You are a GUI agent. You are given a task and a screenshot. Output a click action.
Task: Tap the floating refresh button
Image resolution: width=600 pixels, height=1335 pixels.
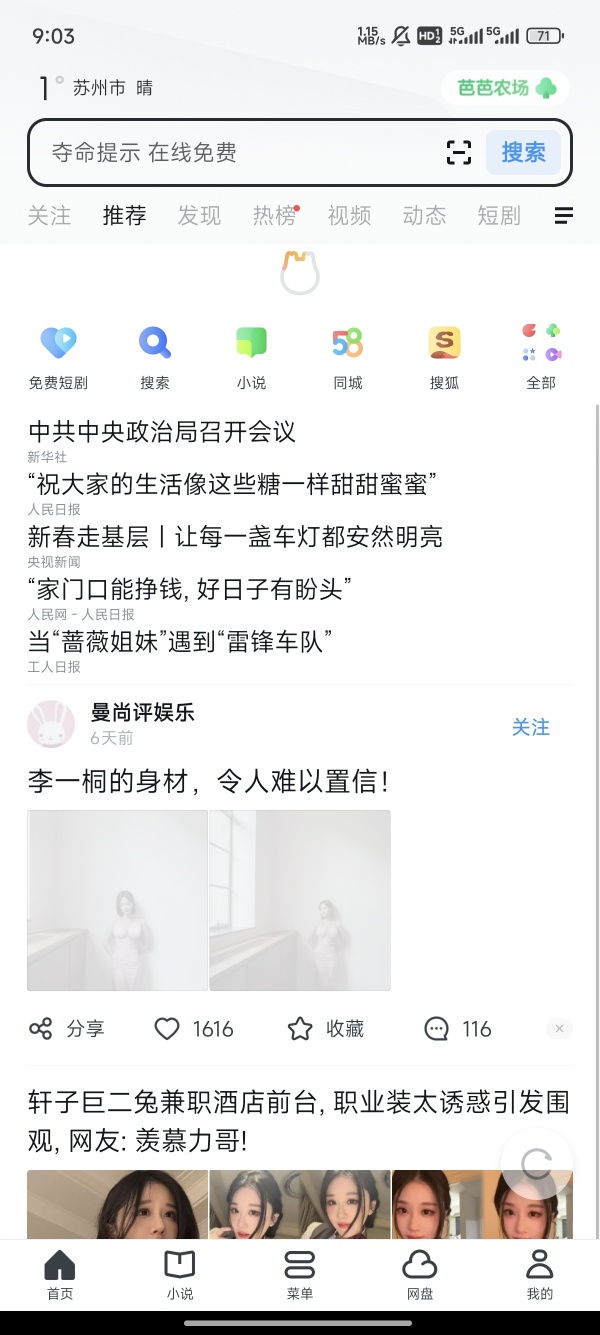pyautogui.click(x=537, y=1163)
